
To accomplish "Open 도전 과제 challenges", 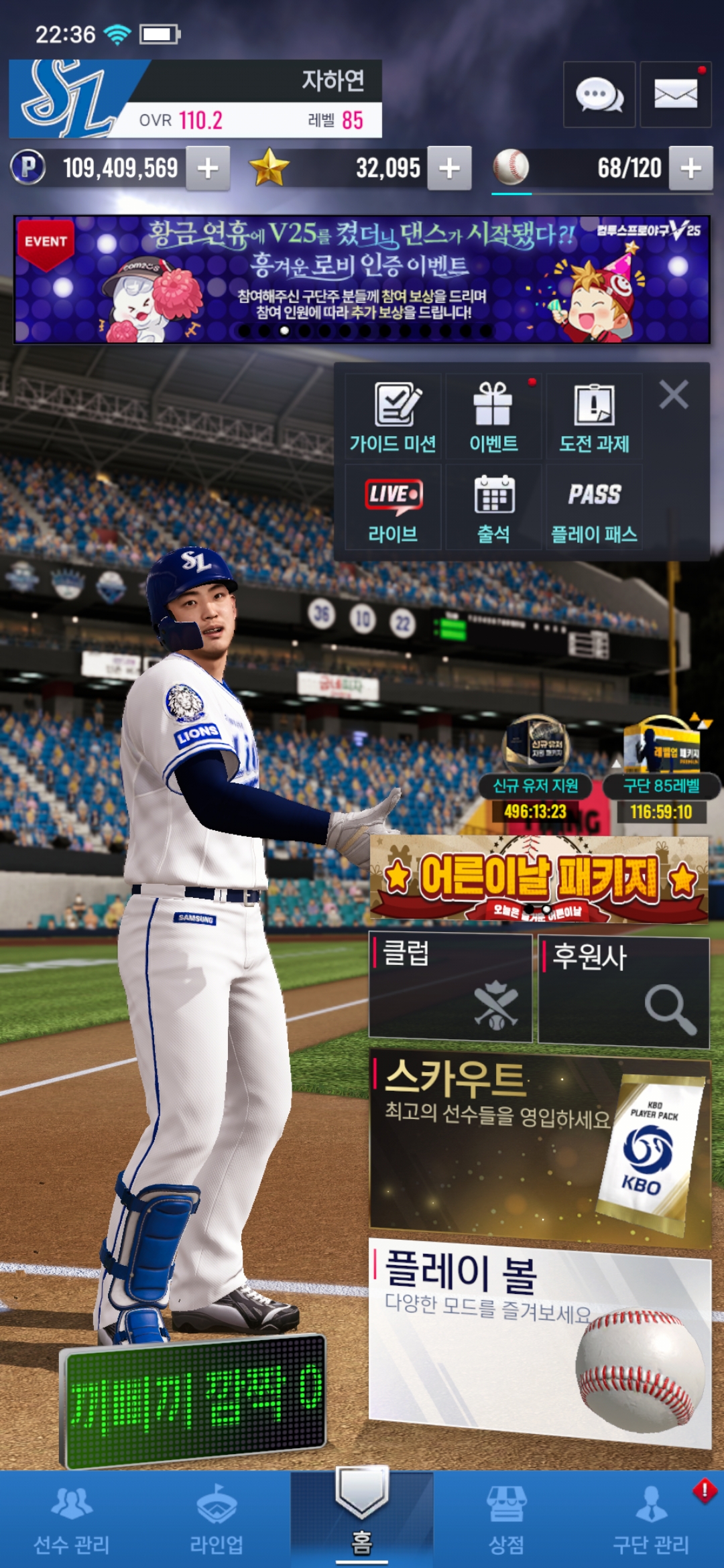I will point(594,417).
